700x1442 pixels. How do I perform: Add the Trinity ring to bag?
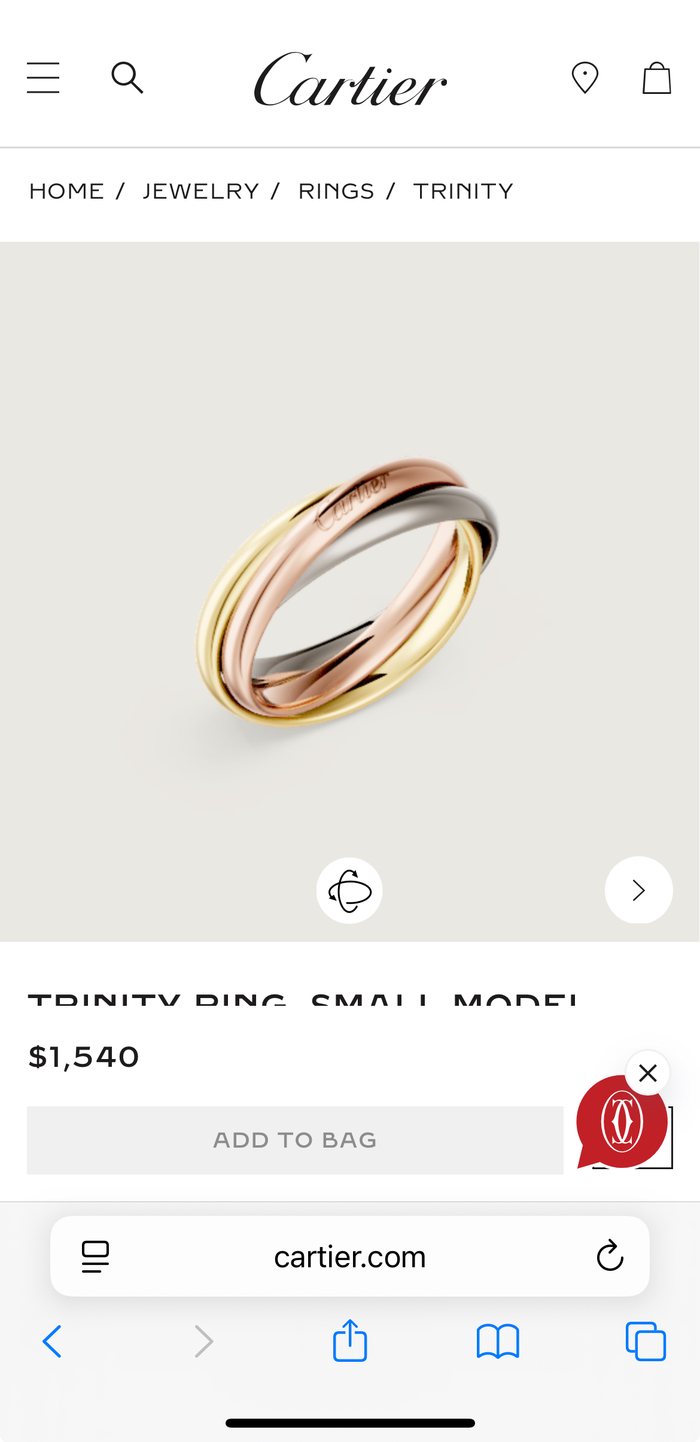295,1140
